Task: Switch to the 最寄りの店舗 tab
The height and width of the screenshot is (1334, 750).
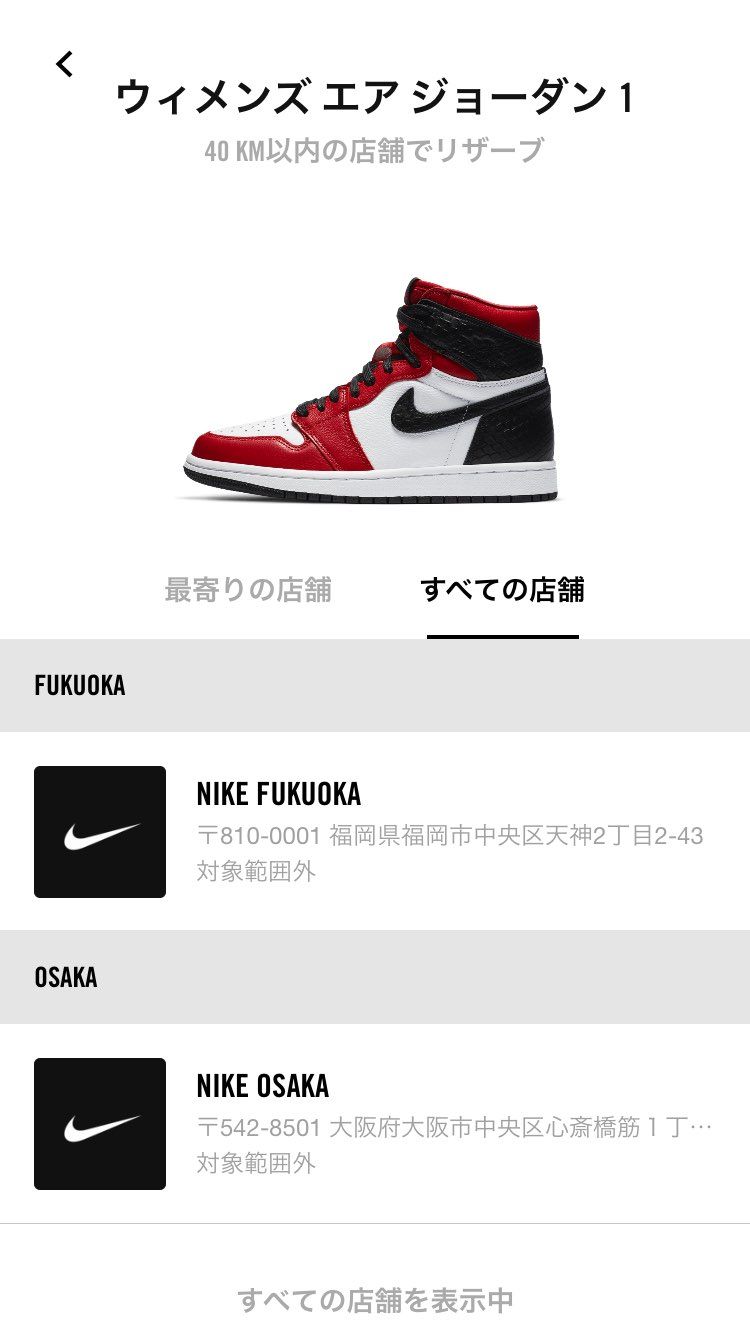Action: point(250,589)
